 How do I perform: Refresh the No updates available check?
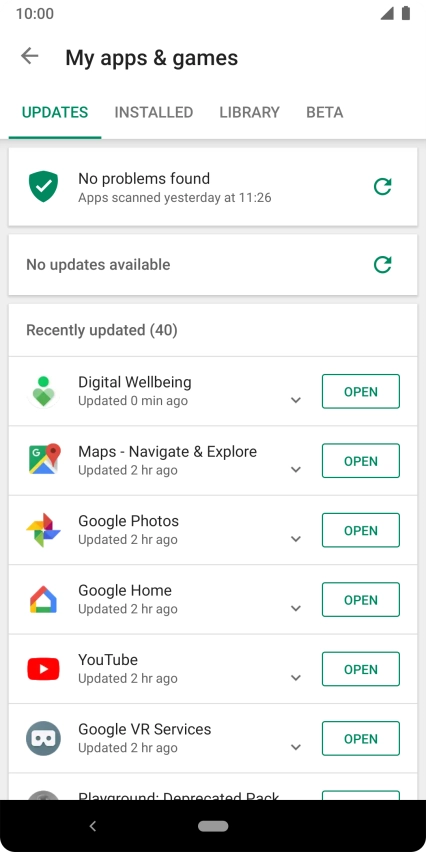(383, 265)
